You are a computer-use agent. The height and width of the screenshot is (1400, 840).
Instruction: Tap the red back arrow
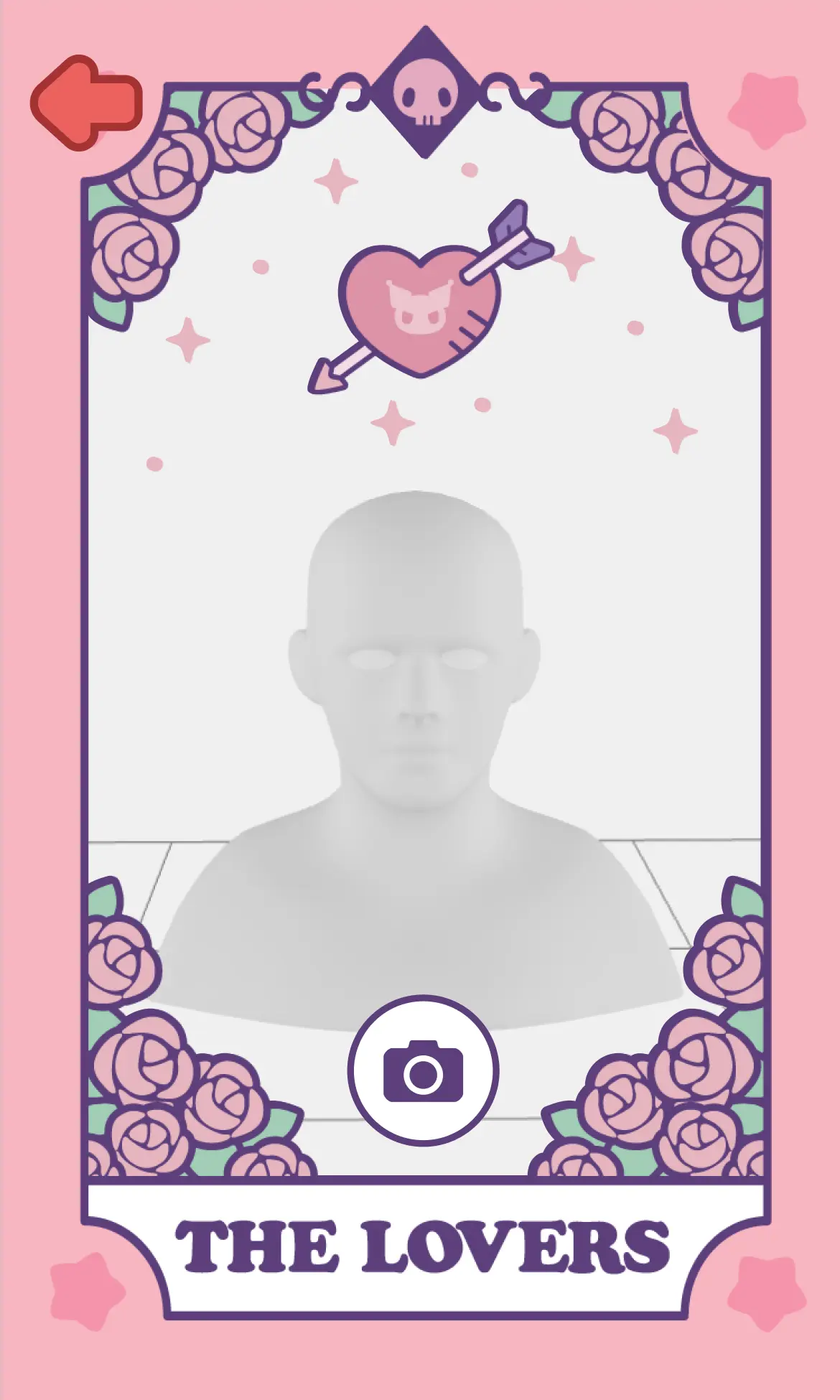85,103
